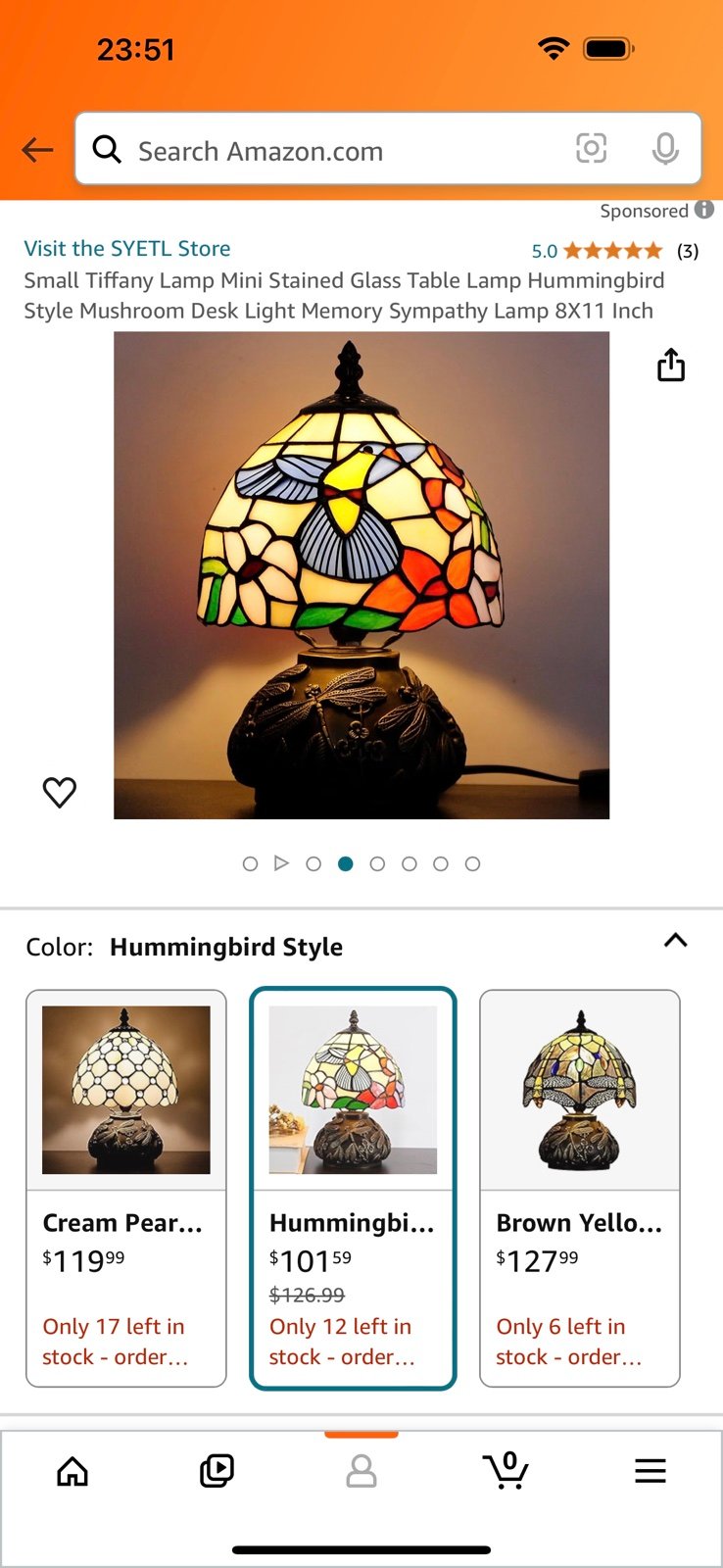Open the hamburger menu tab
Viewport: 723px width, 1568px height.
tap(651, 1471)
